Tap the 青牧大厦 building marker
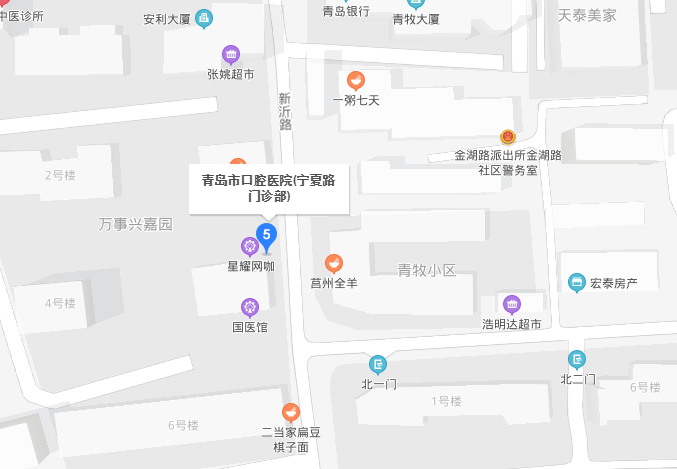677x469 pixels. click(x=415, y=4)
